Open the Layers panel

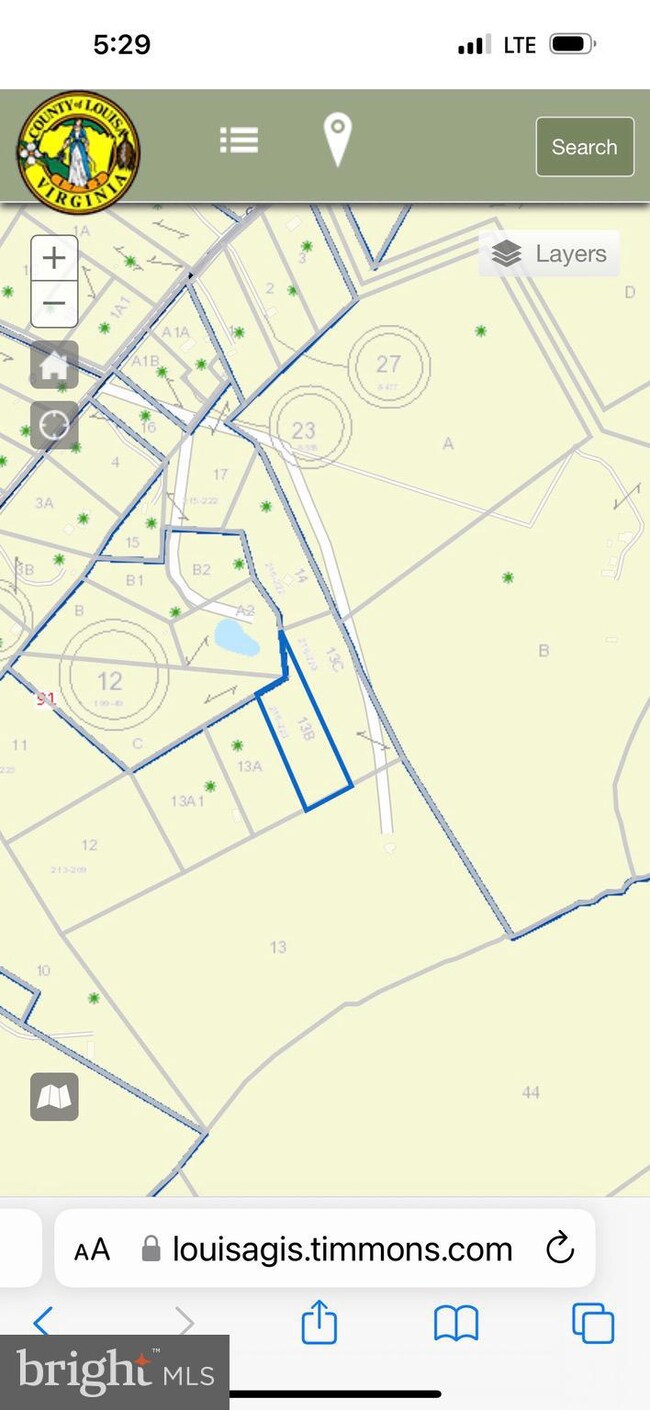(x=550, y=254)
